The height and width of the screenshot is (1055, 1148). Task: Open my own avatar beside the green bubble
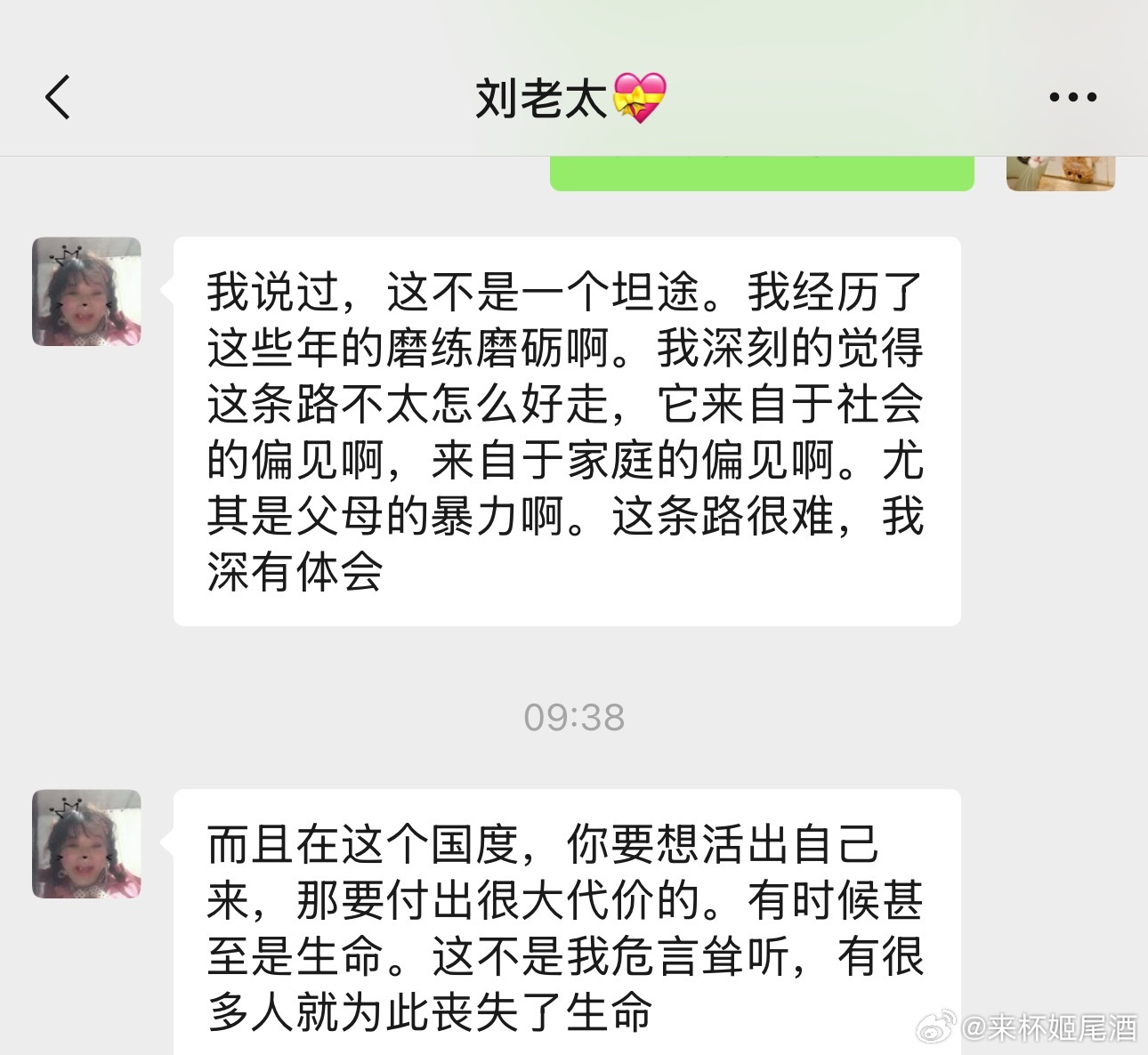click(1060, 173)
